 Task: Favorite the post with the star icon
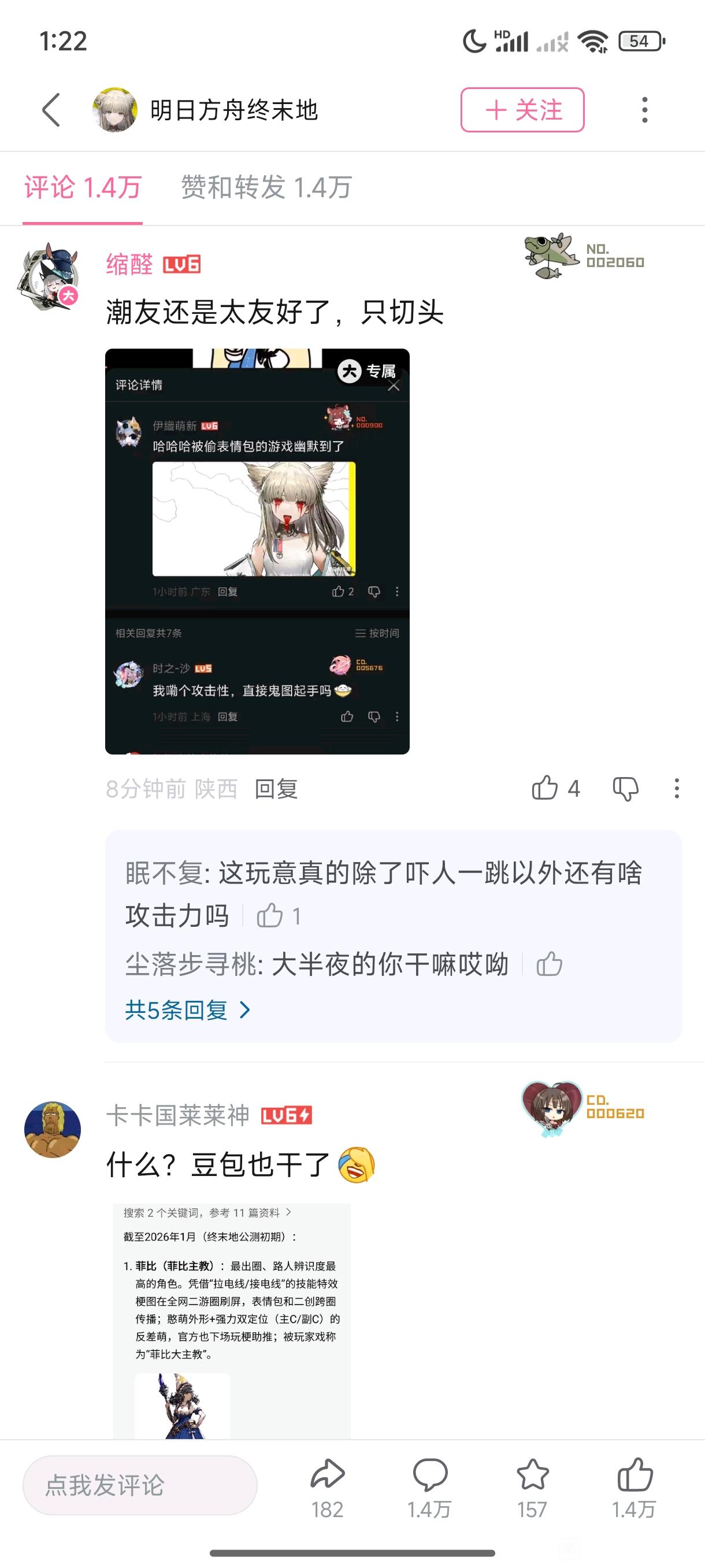[x=532, y=1488]
